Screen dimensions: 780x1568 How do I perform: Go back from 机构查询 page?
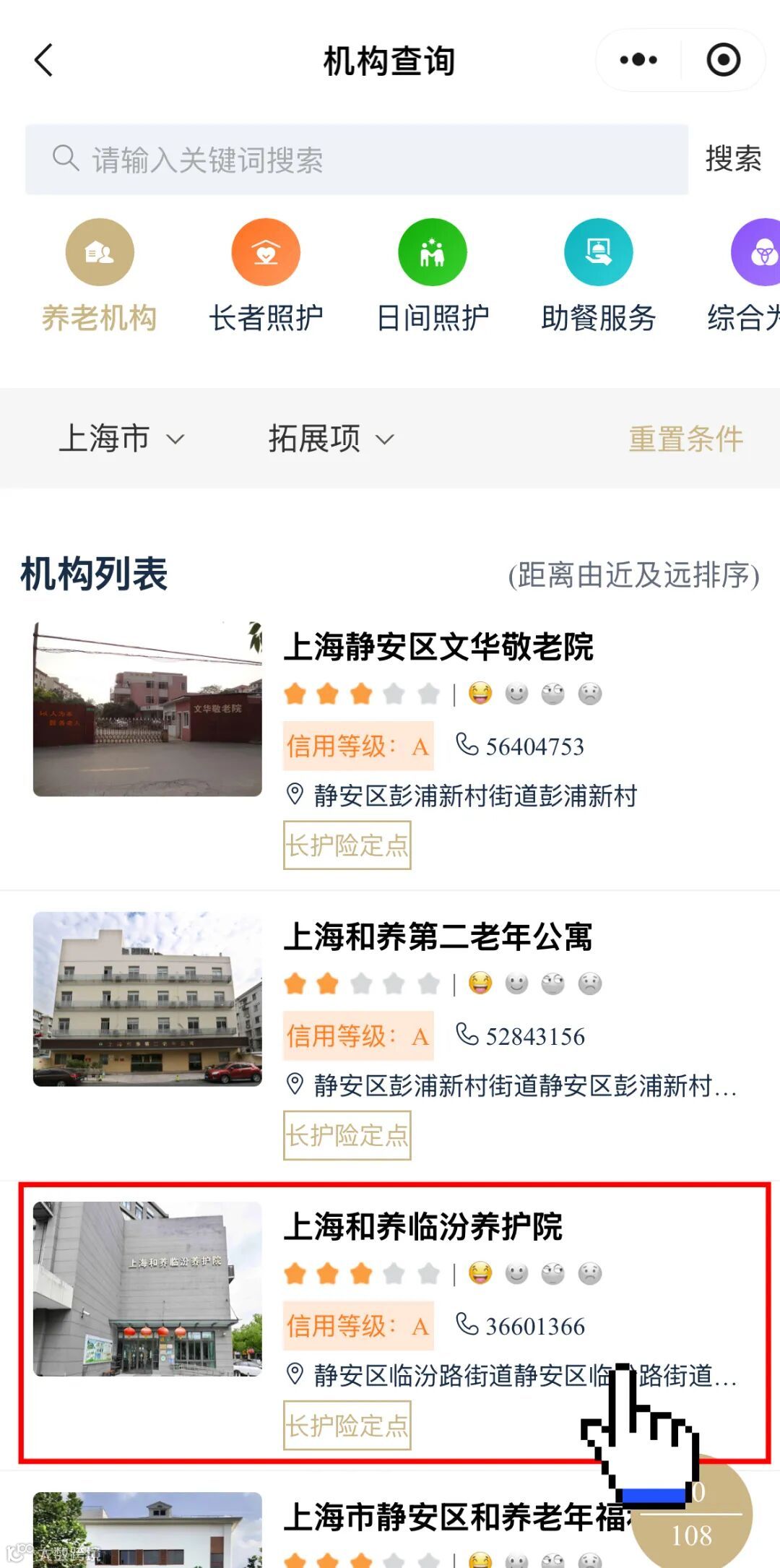45,61
